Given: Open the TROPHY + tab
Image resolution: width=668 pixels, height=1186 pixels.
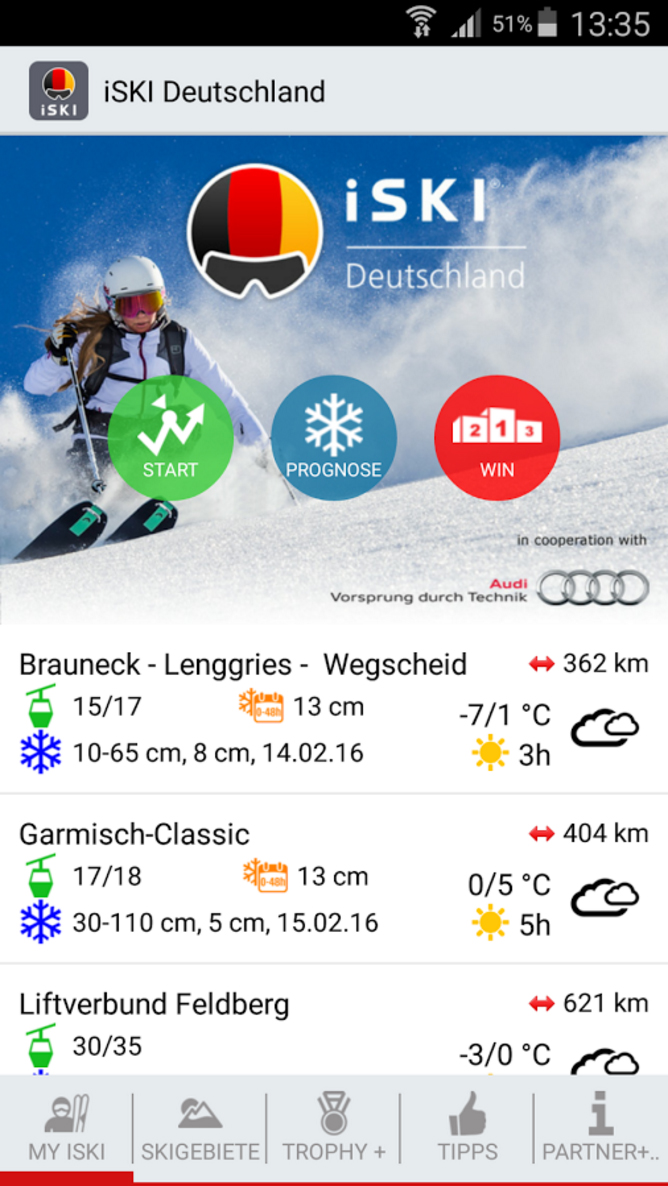Looking at the screenshot, I should (334, 1128).
